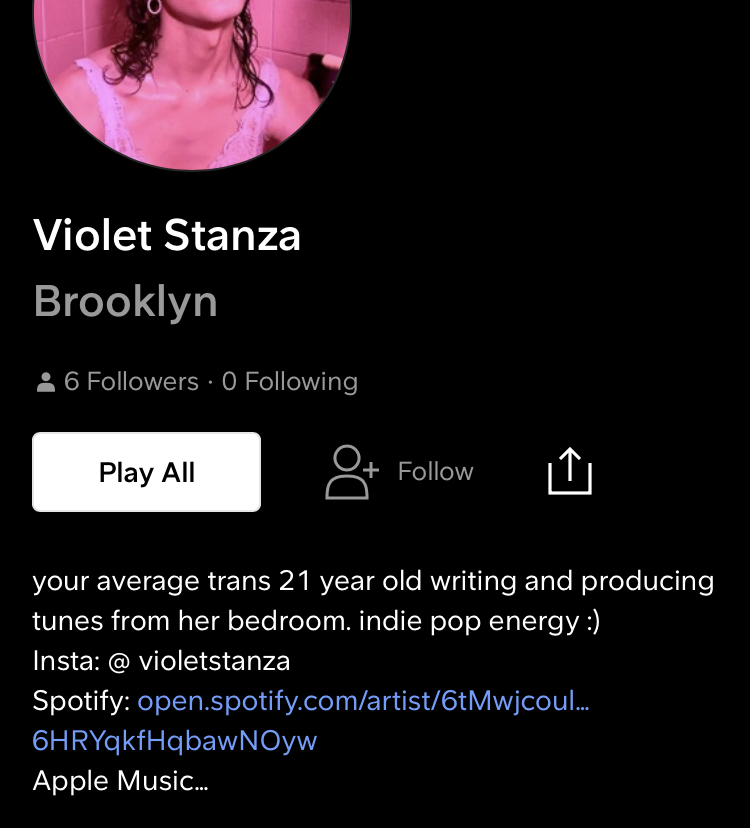Share this artist profile

click(x=570, y=471)
